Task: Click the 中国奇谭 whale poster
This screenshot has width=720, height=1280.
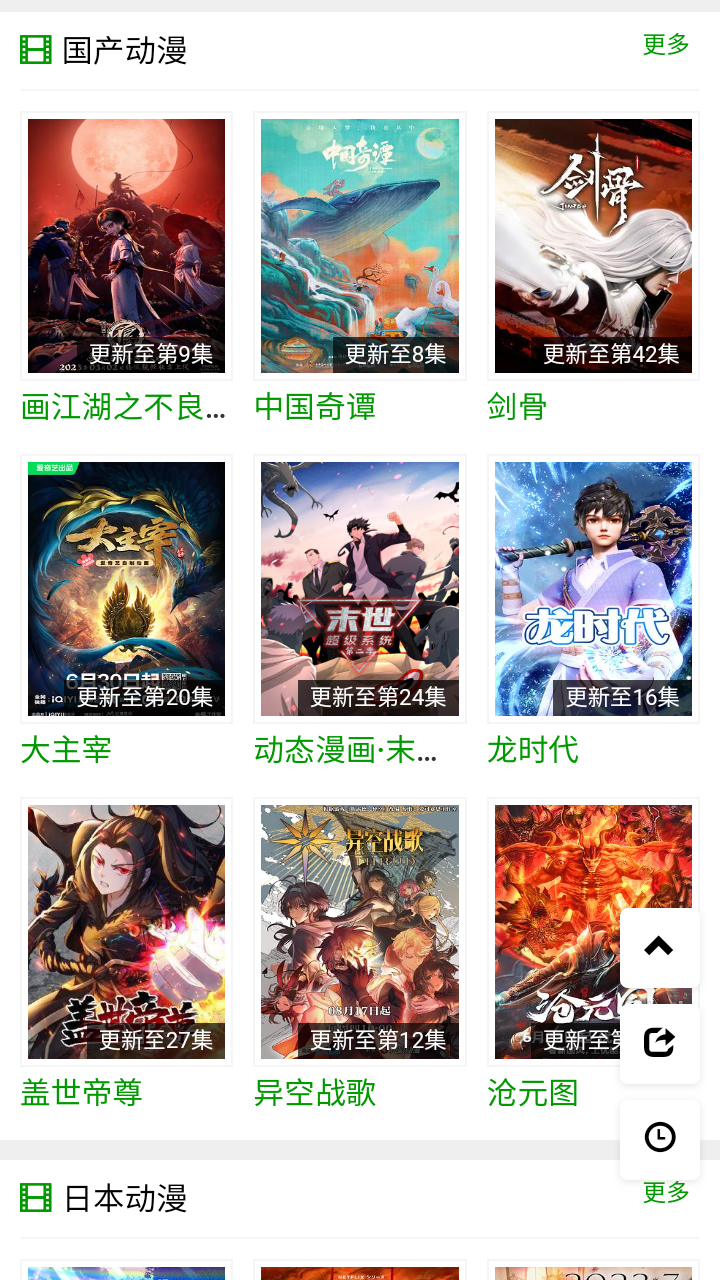Action: (359, 245)
